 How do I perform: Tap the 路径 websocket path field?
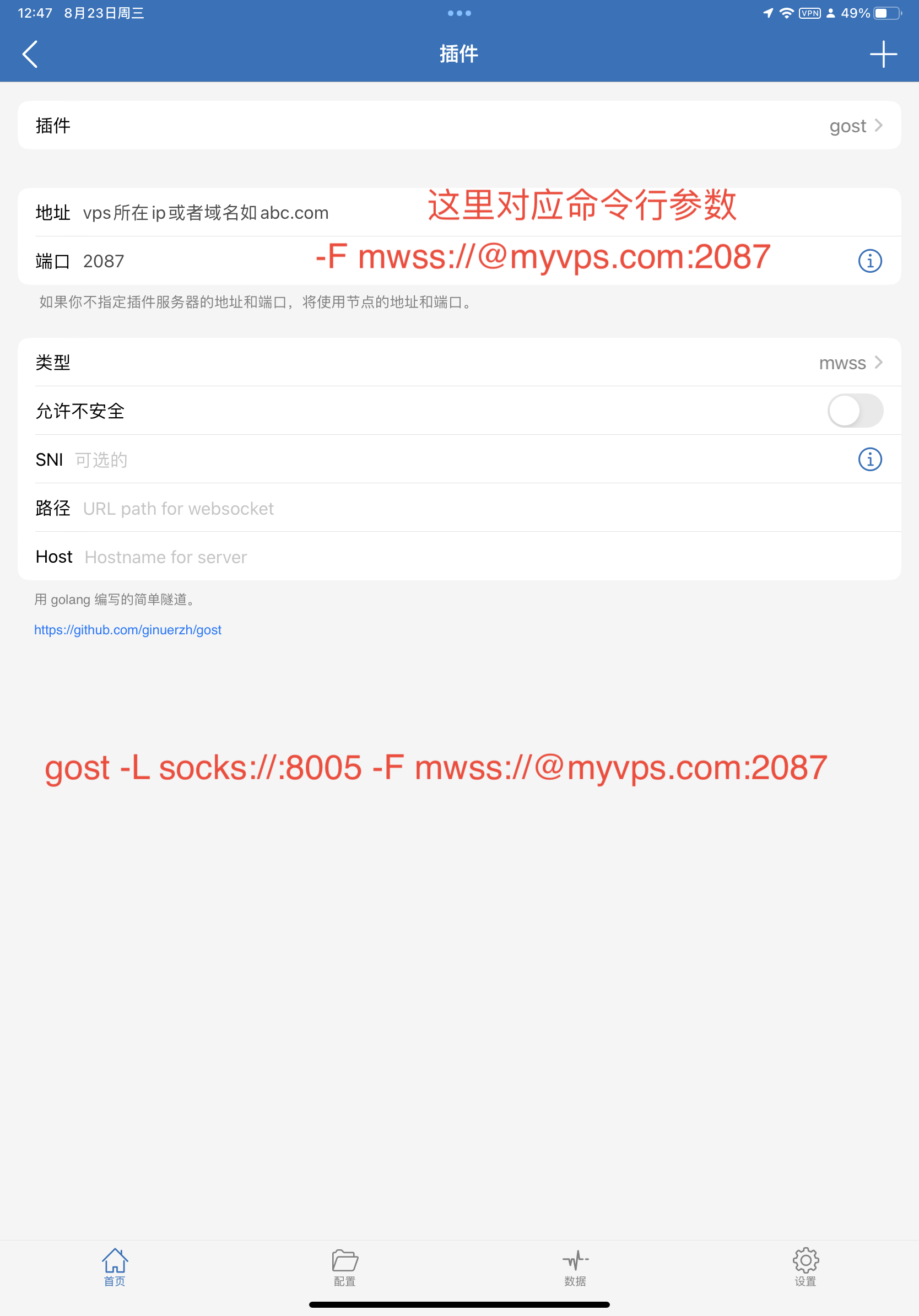401,509
